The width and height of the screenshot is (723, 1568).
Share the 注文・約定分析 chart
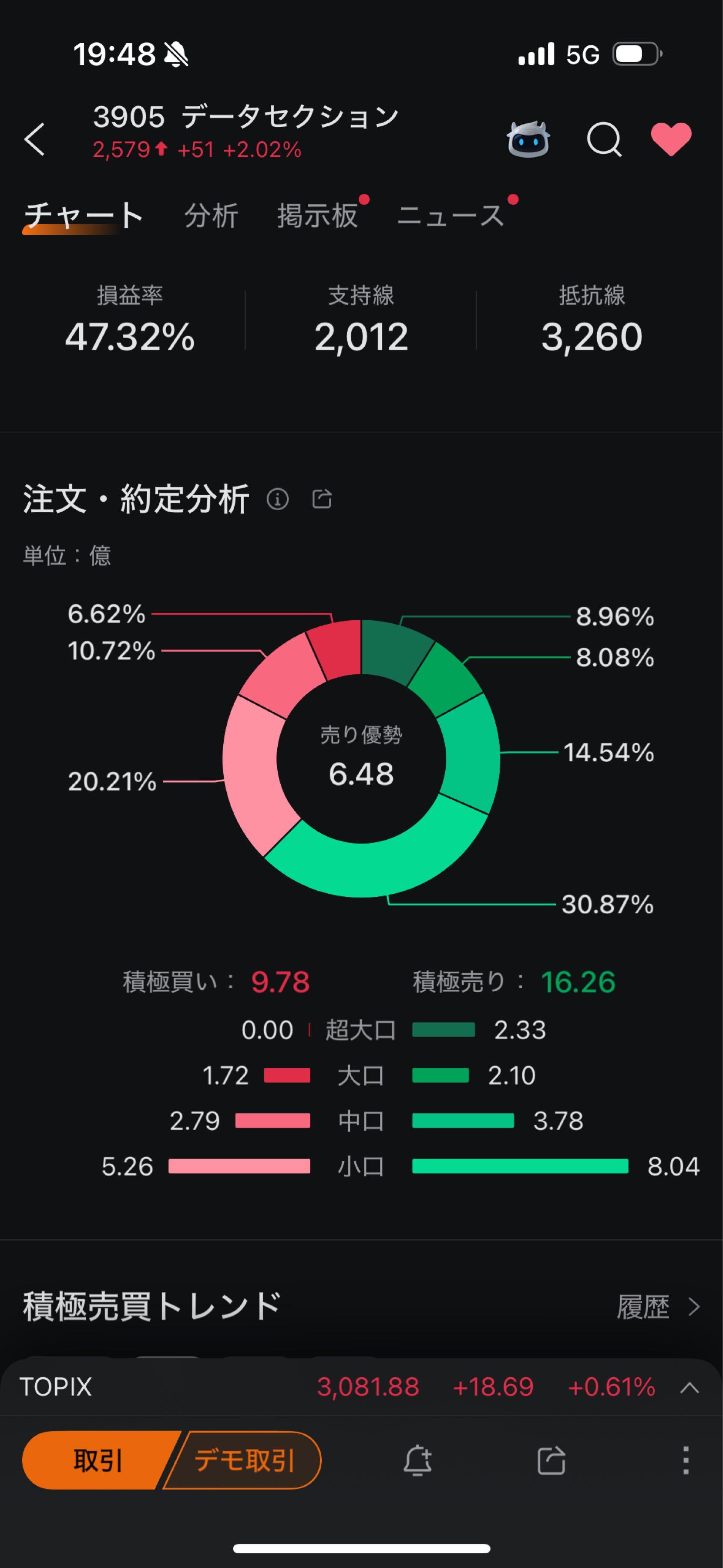point(322,499)
